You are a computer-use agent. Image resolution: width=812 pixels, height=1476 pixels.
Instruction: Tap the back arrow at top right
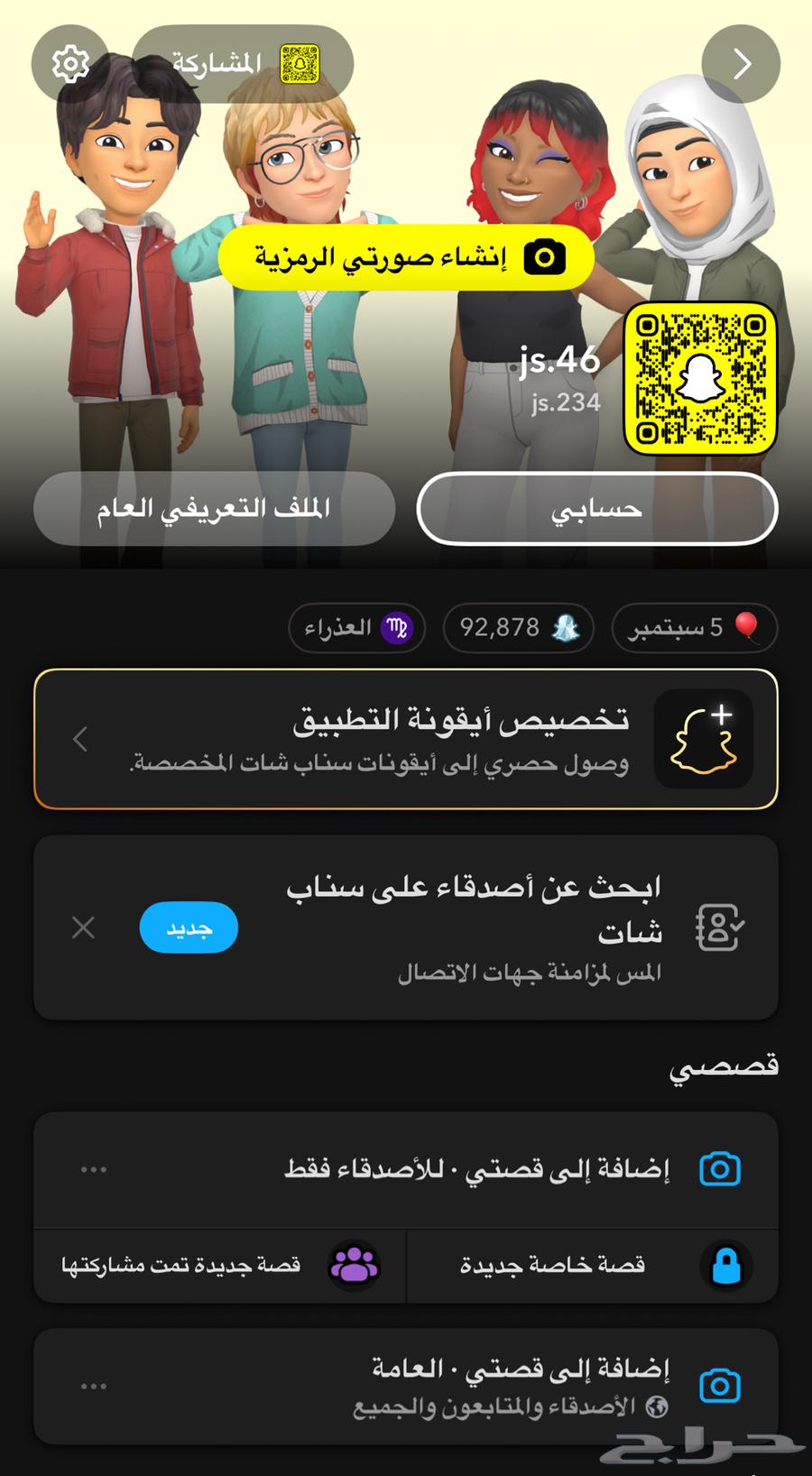[740, 61]
